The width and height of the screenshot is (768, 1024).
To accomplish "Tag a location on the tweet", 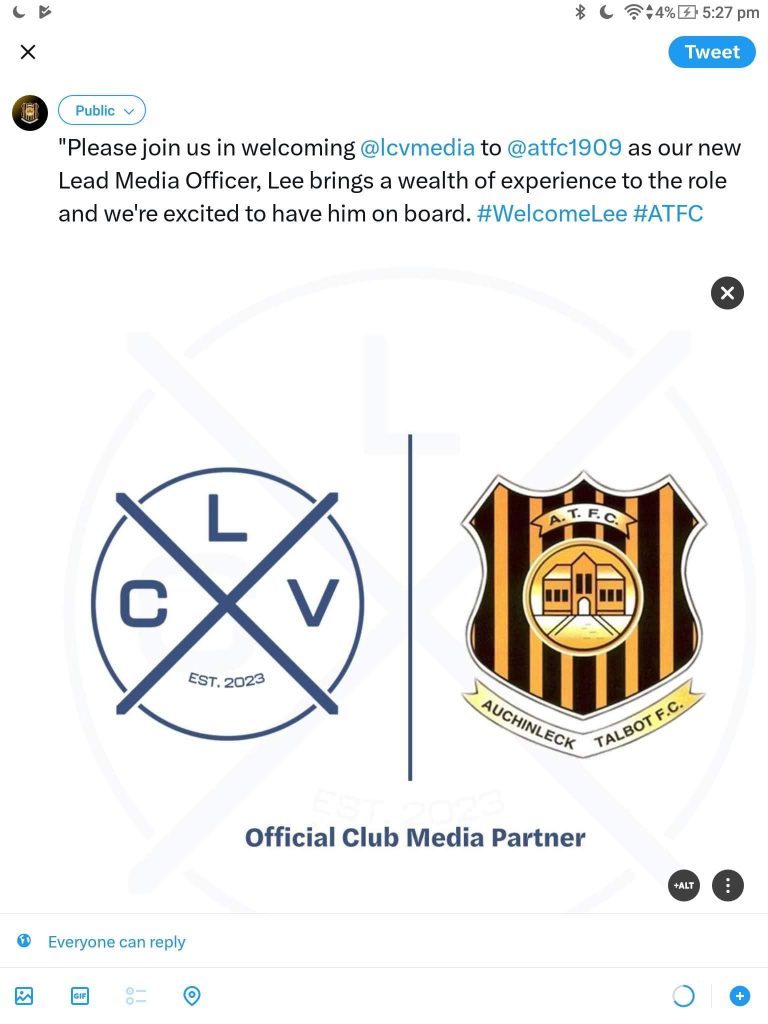I will (x=192, y=996).
